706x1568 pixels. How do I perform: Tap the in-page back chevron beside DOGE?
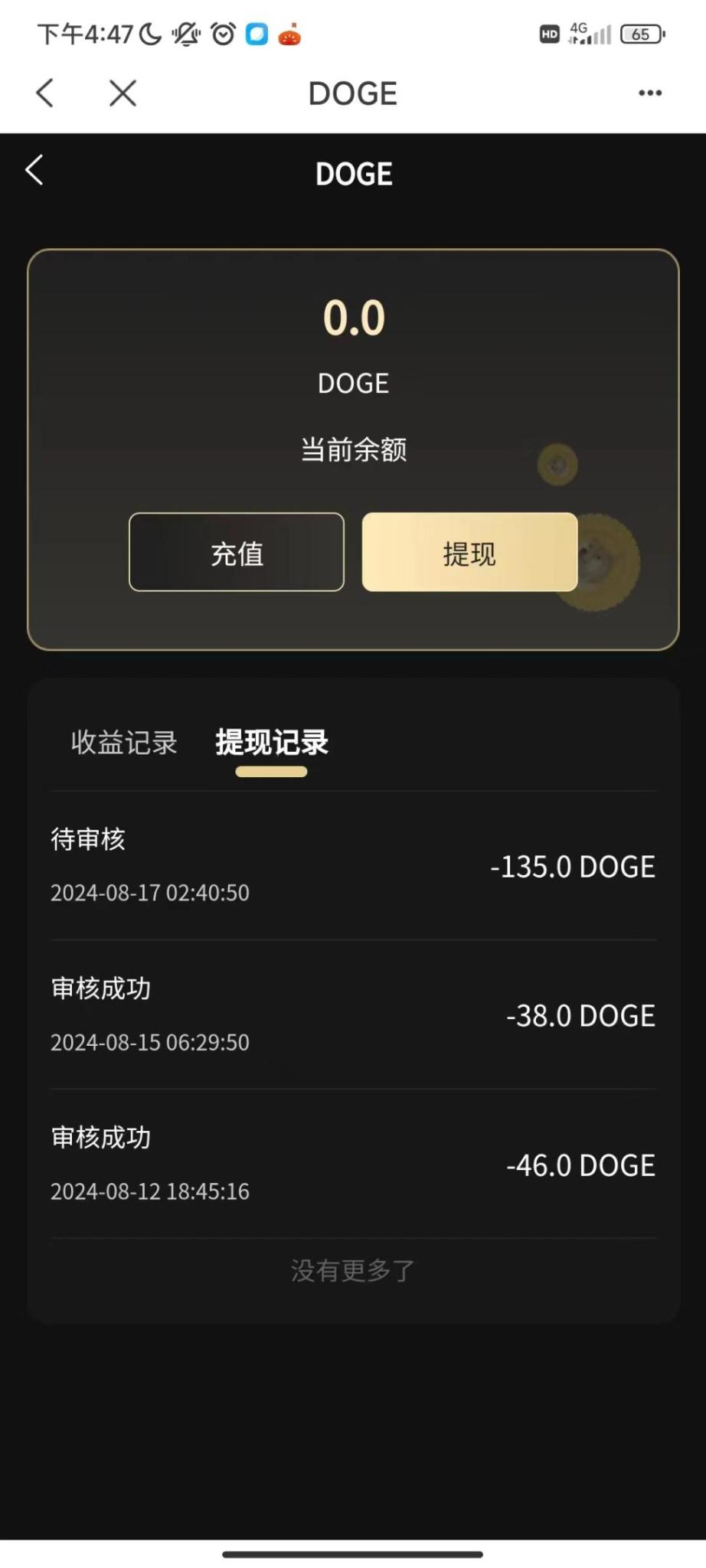point(34,170)
